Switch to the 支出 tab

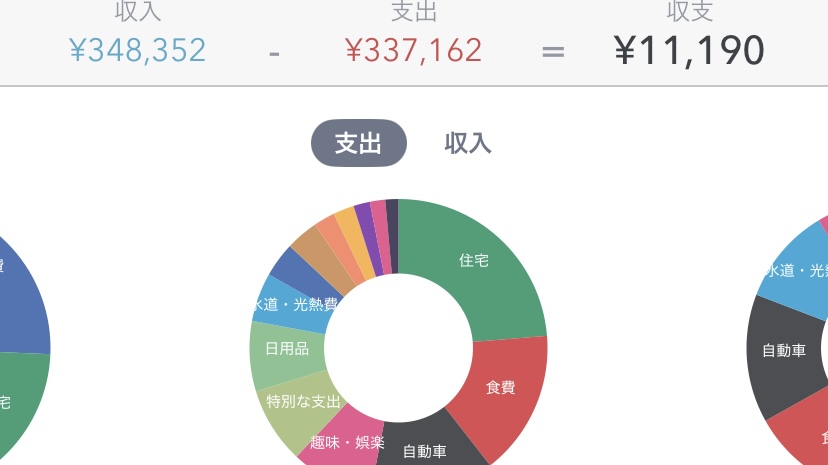coord(358,143)
